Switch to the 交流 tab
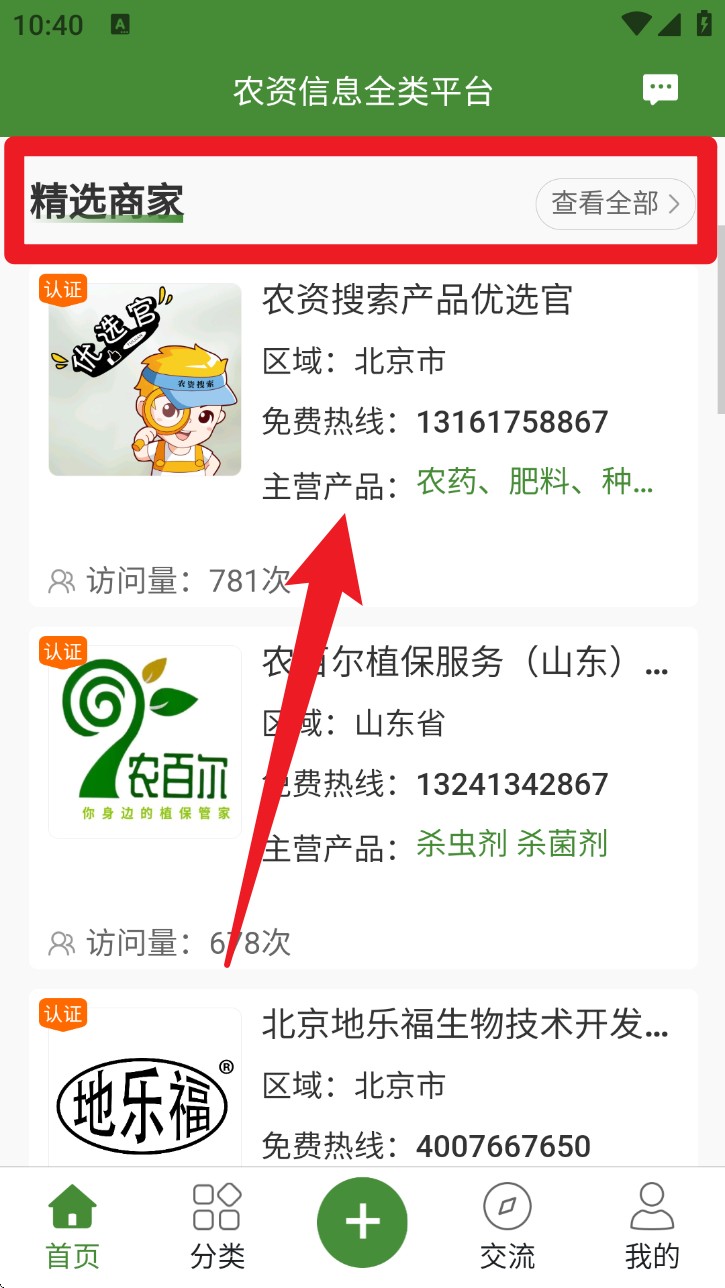 [507, 1226]
